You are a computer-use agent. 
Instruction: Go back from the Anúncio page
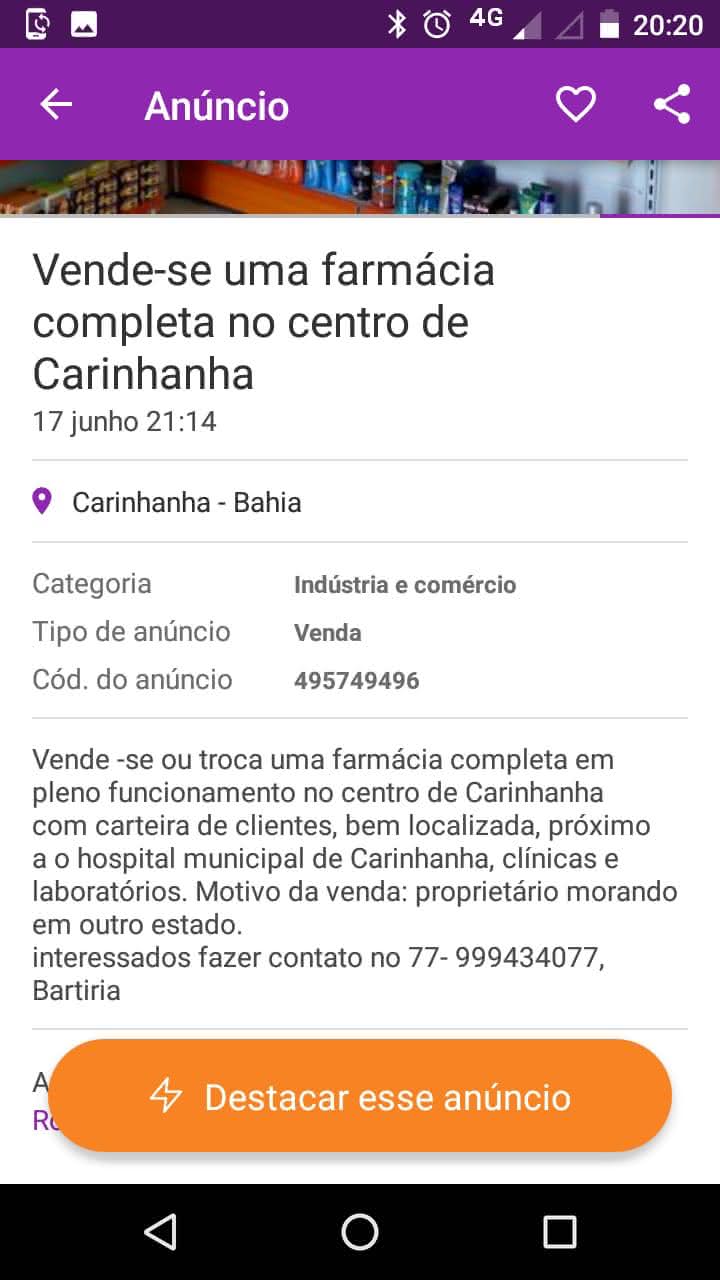[x=56, y=105]
